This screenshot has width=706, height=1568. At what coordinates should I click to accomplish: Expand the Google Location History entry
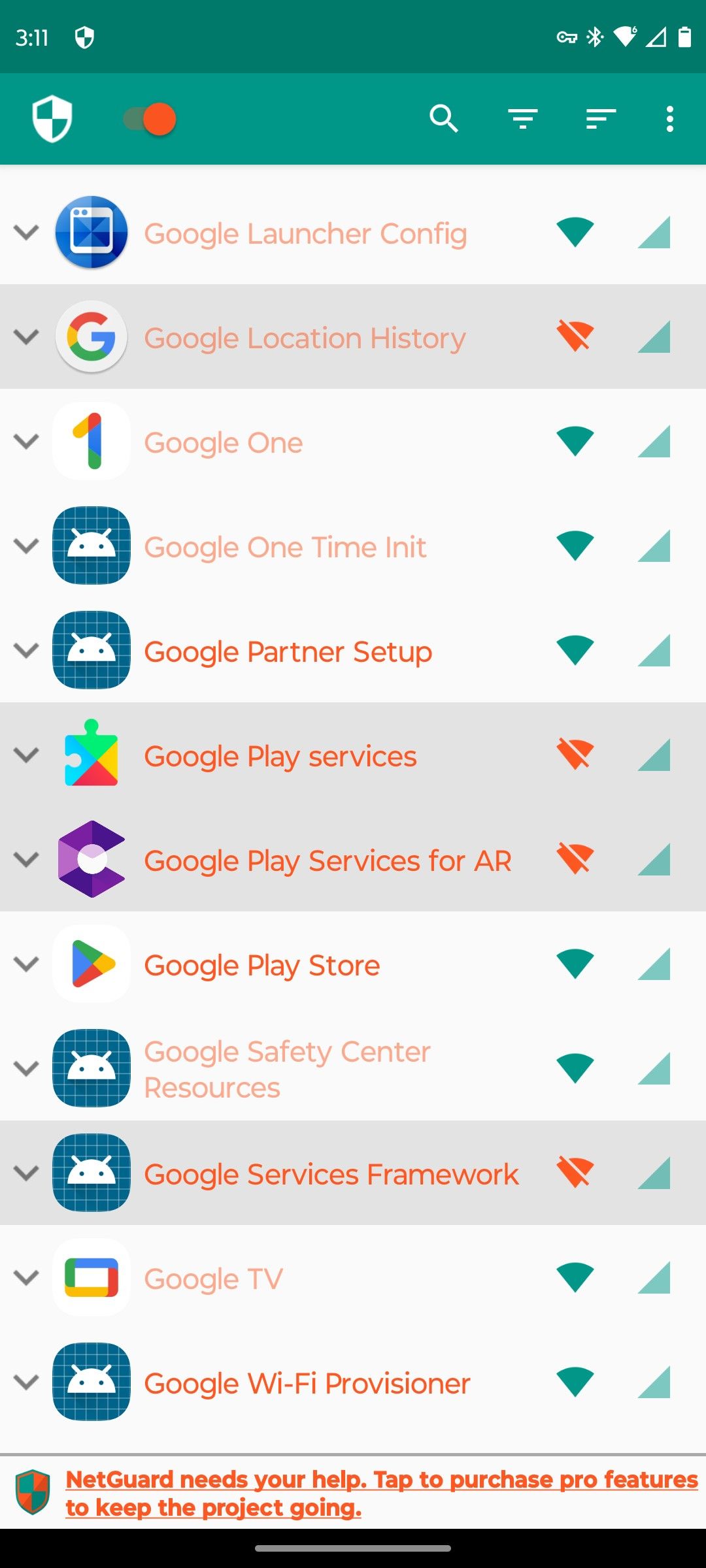pos(26,337)
